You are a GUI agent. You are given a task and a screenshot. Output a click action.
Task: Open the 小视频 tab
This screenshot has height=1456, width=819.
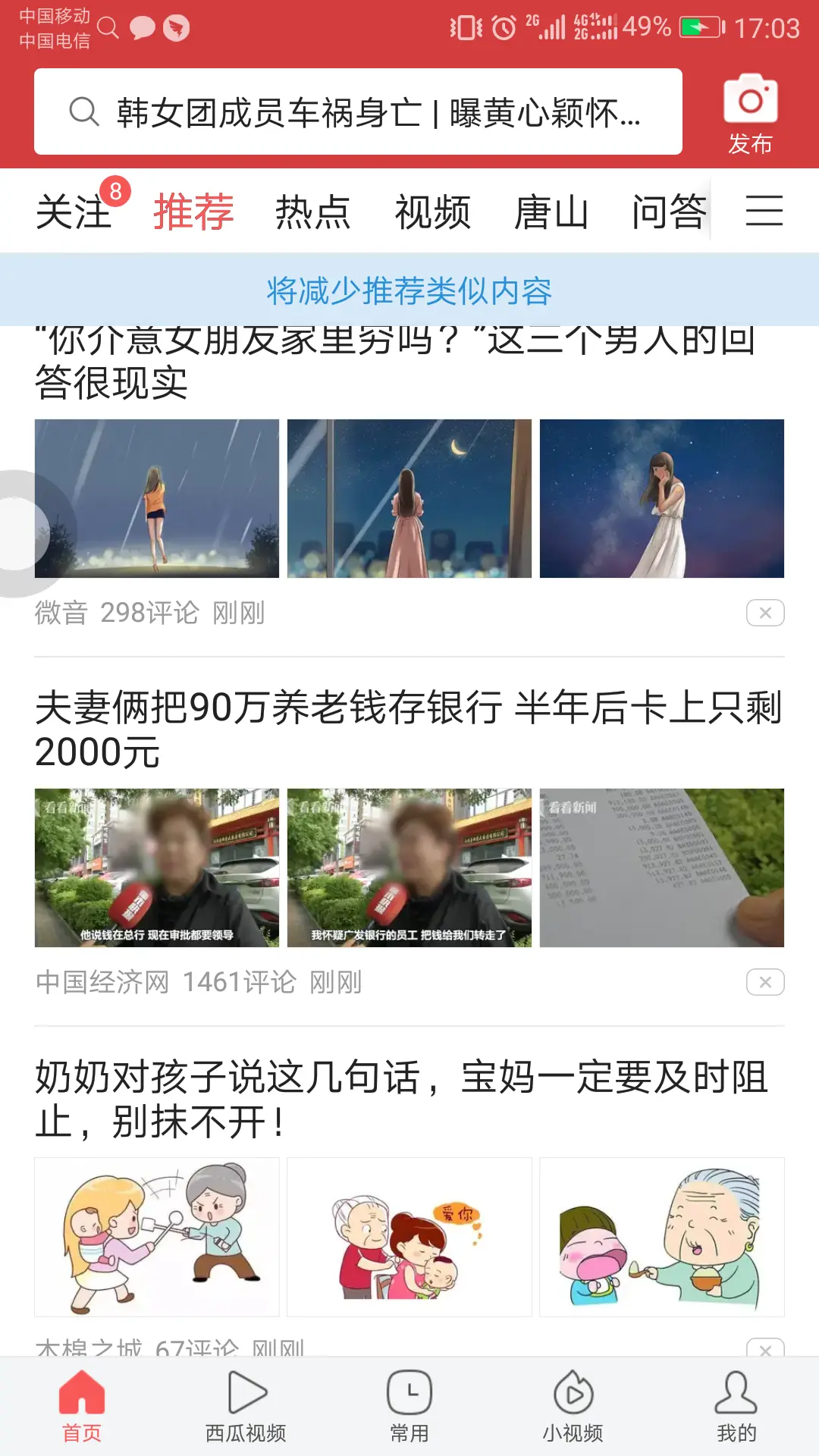pyautogui.click(x=573, y=1407)
